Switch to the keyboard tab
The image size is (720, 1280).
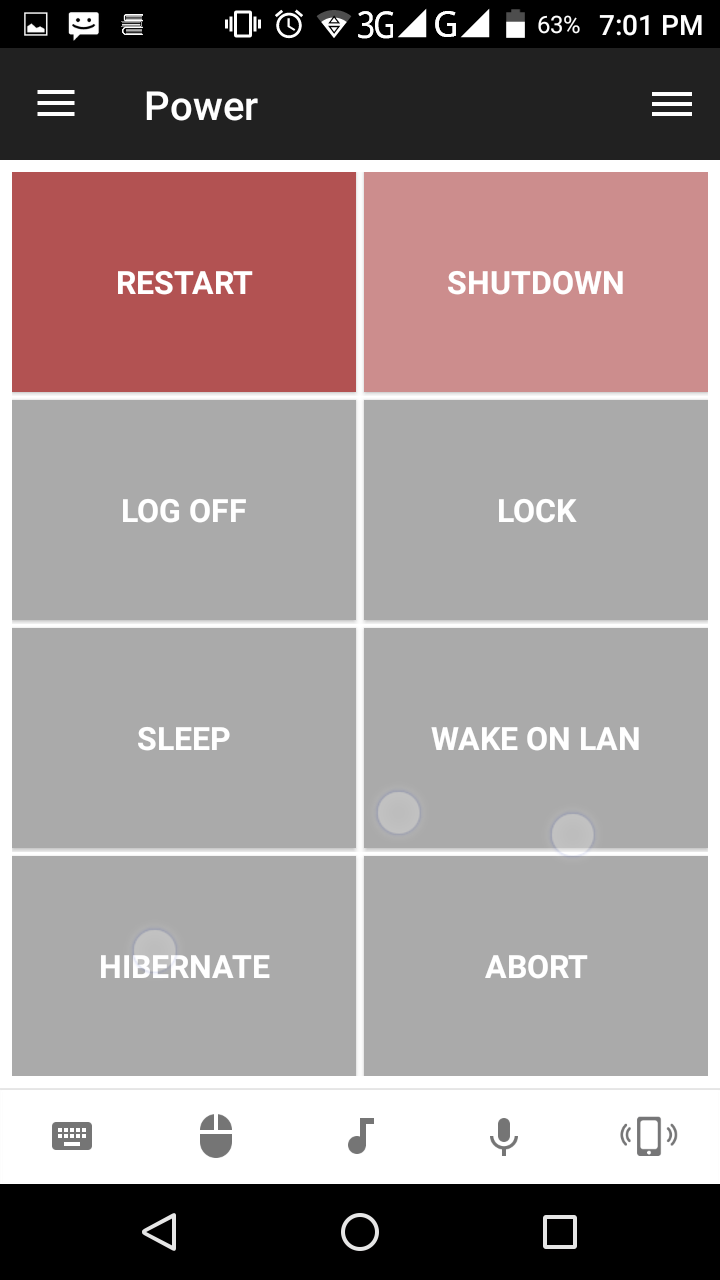click(72, 1136)
